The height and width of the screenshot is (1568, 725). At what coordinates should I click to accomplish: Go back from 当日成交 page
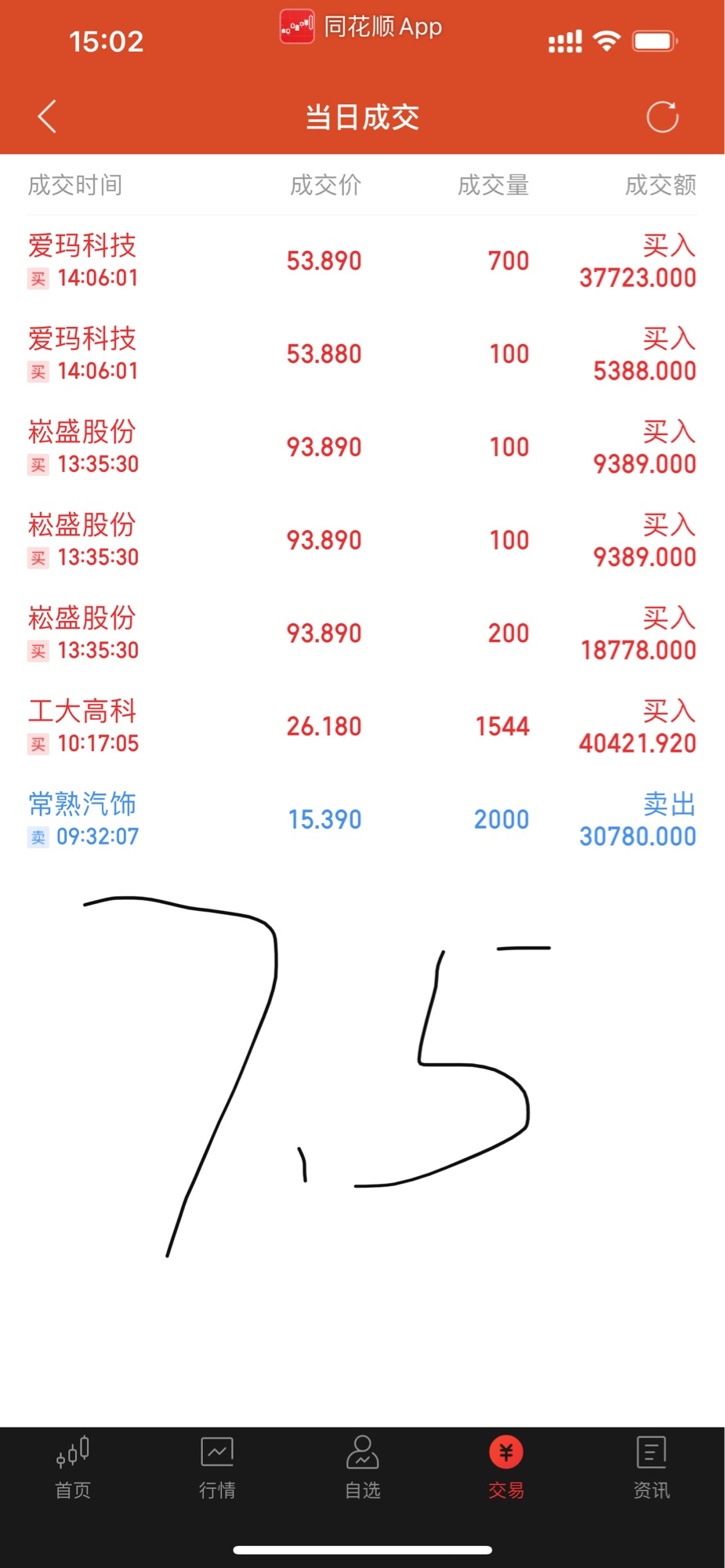[47, 117]
